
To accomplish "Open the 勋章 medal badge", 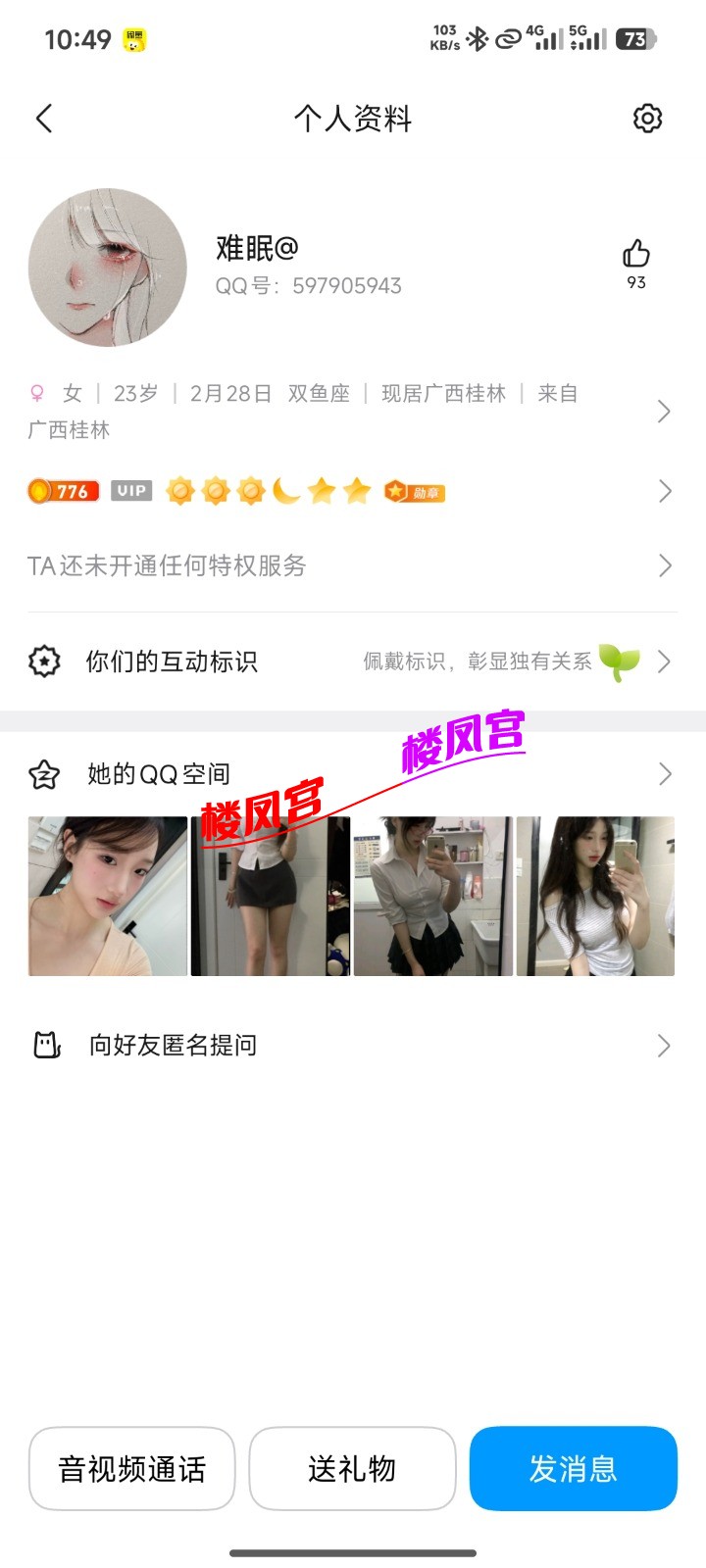I will (x=414, y=490).
